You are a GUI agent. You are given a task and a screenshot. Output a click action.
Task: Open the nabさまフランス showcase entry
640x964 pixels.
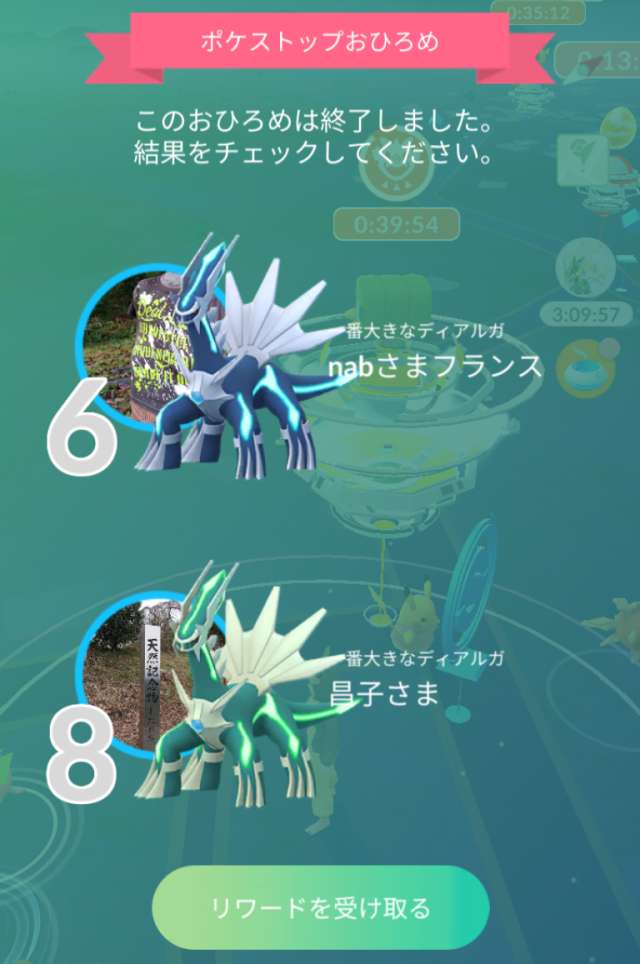[434, 366]
